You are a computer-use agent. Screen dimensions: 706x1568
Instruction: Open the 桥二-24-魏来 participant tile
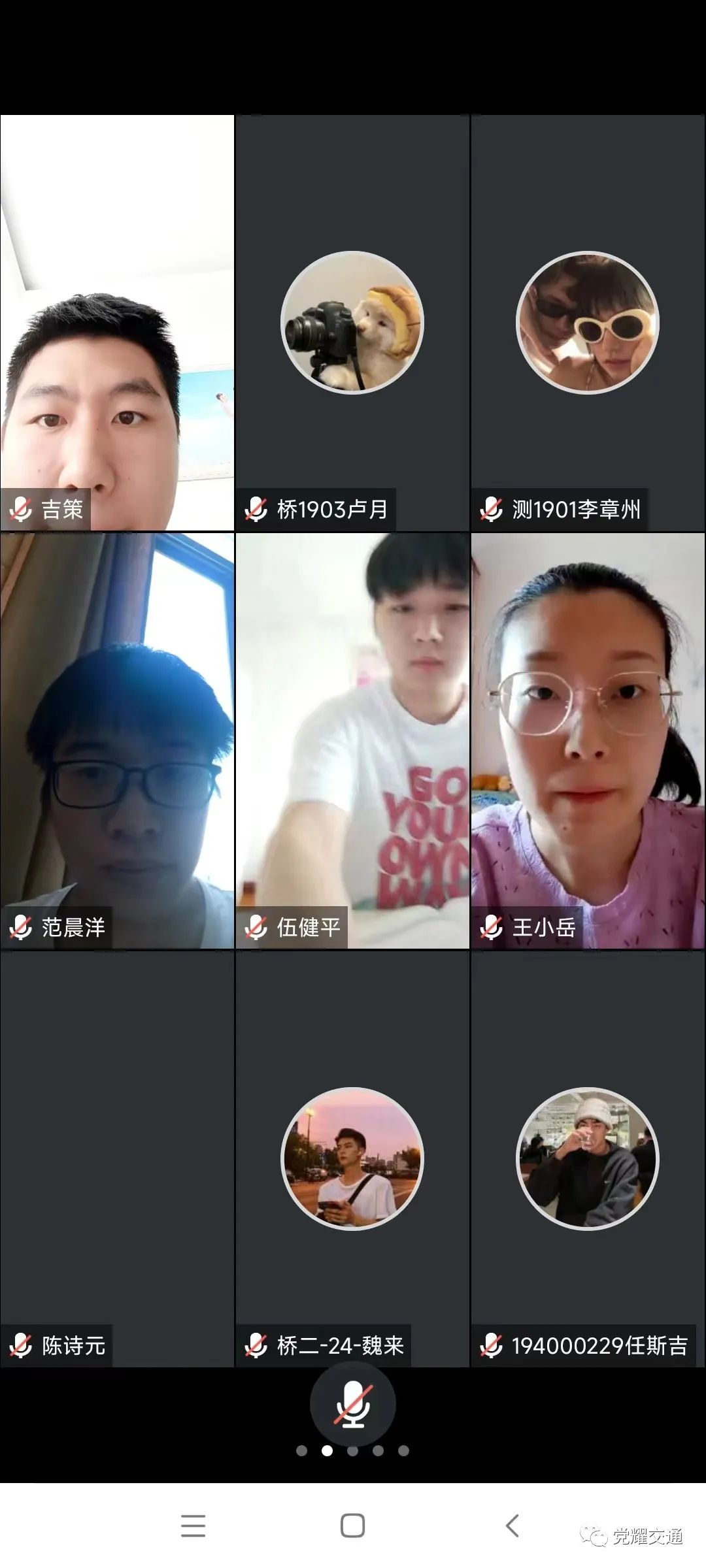click(352, 1158)
